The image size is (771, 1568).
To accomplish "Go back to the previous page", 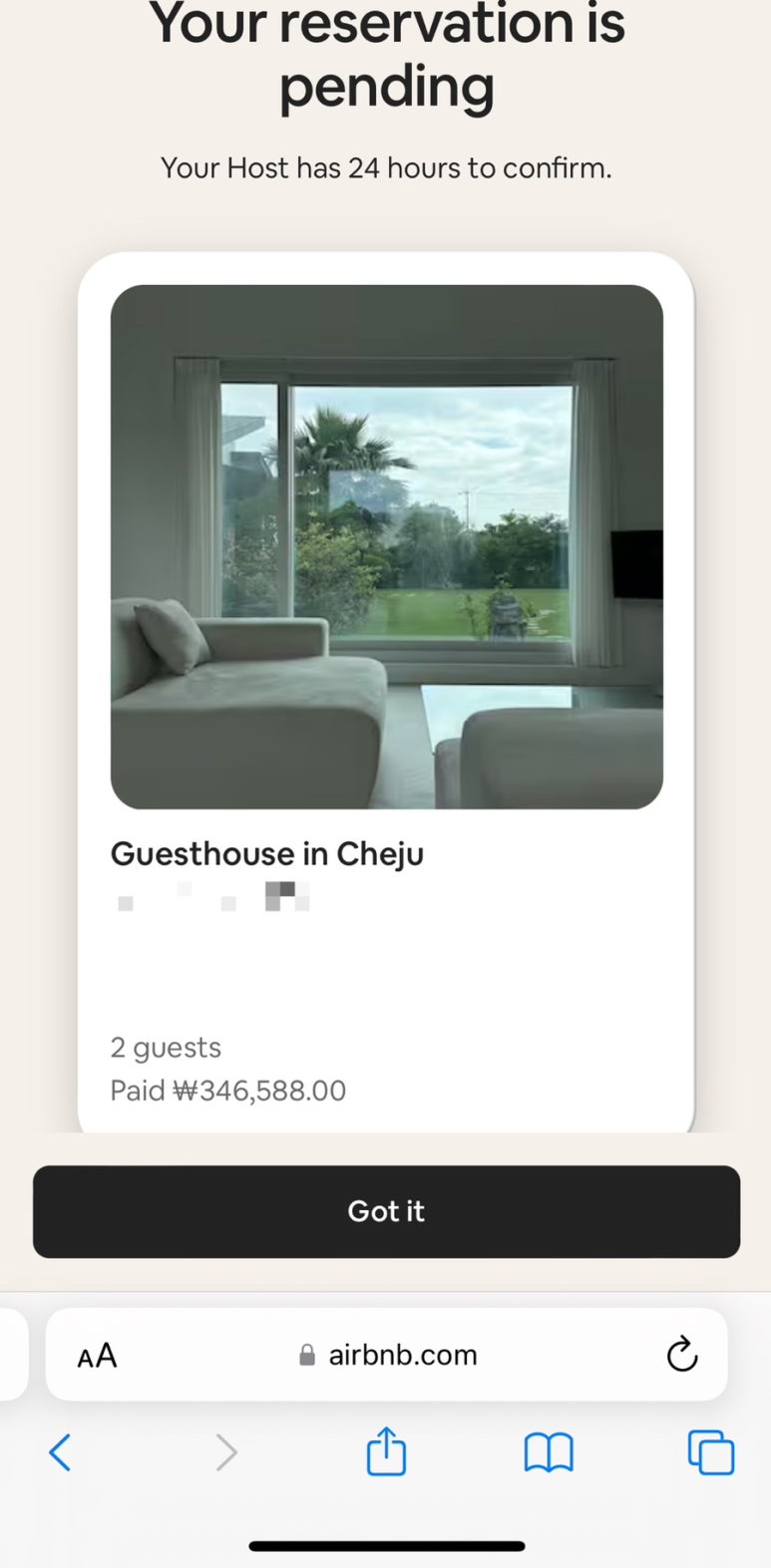I will pyautogui.click(x=60, y=1452).
